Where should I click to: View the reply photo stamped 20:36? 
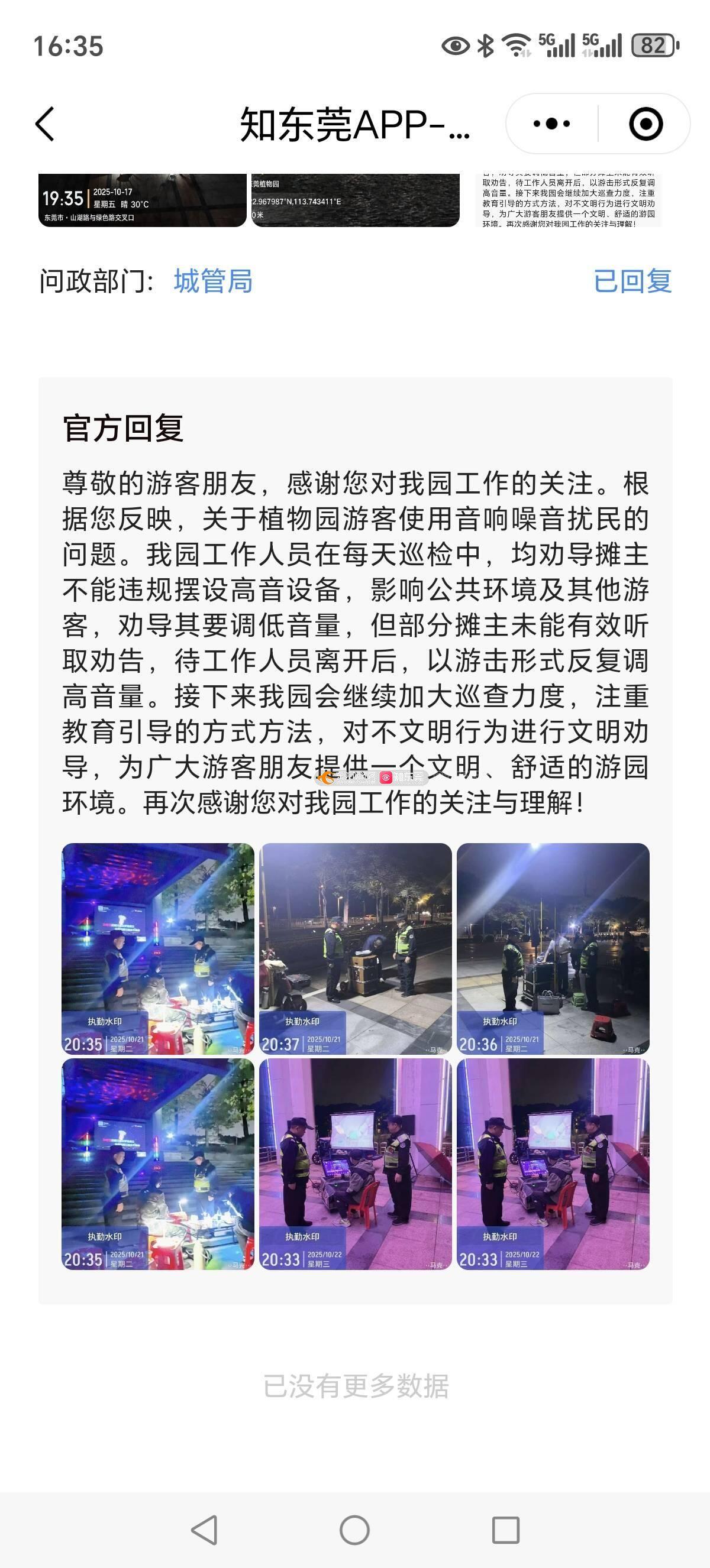click(x=553, y=948)
